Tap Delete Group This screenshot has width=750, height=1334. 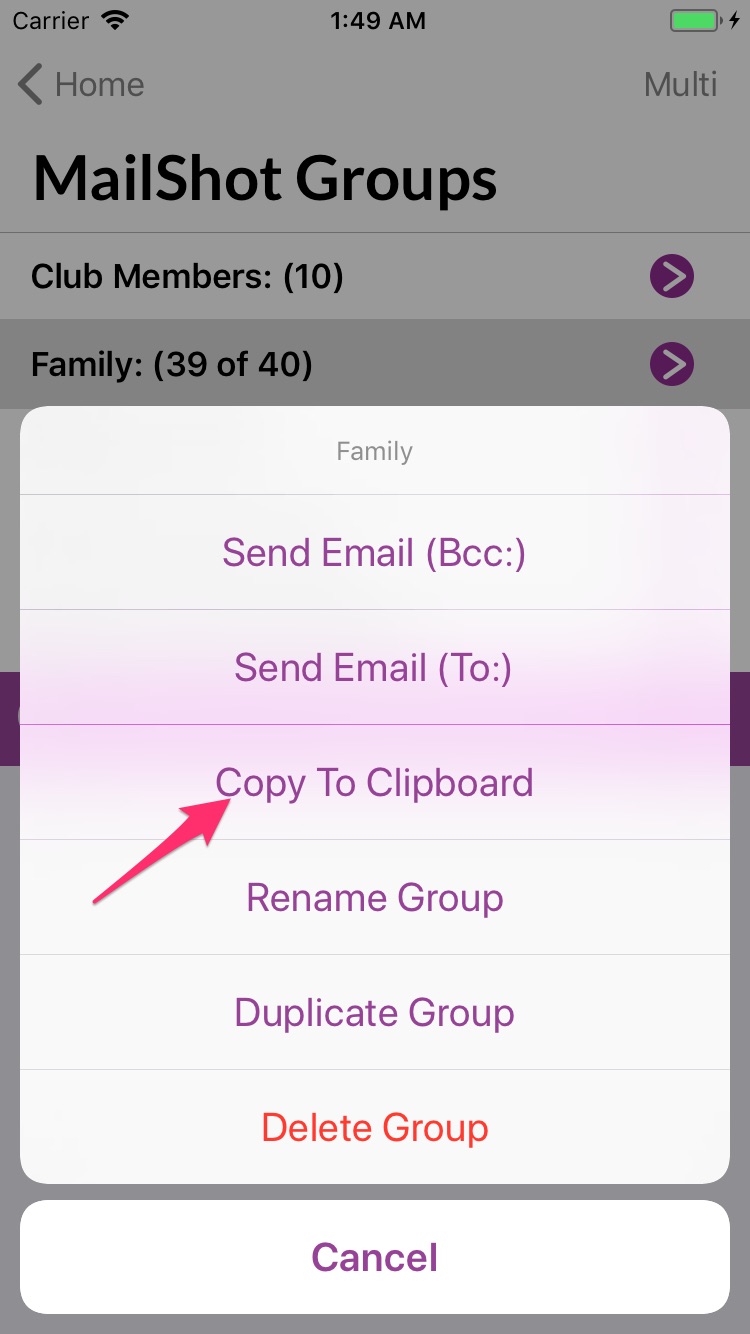pyautogui.click(x=374, y=1128)
